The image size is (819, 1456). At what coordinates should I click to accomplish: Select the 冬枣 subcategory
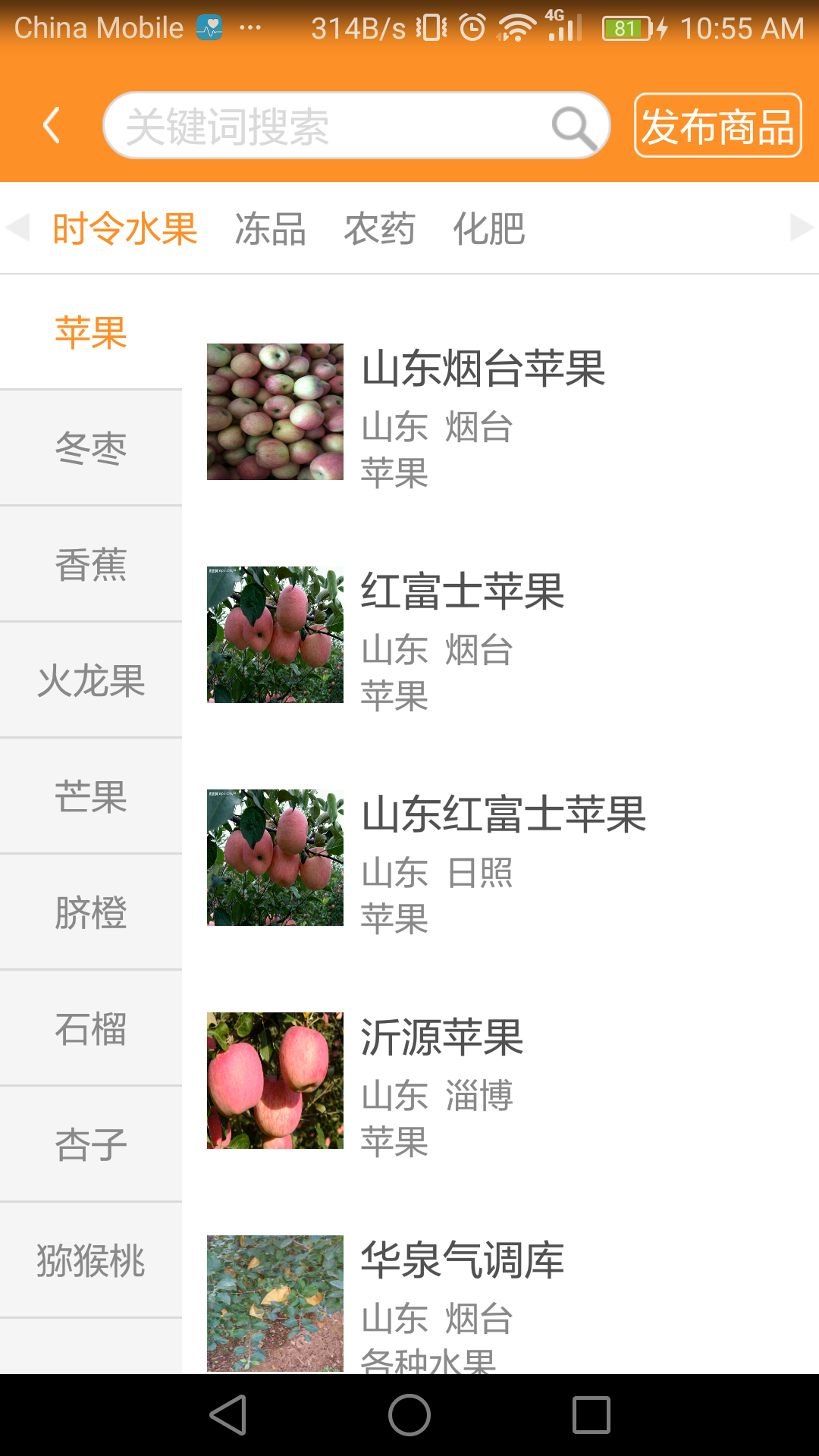click(91, 448)
